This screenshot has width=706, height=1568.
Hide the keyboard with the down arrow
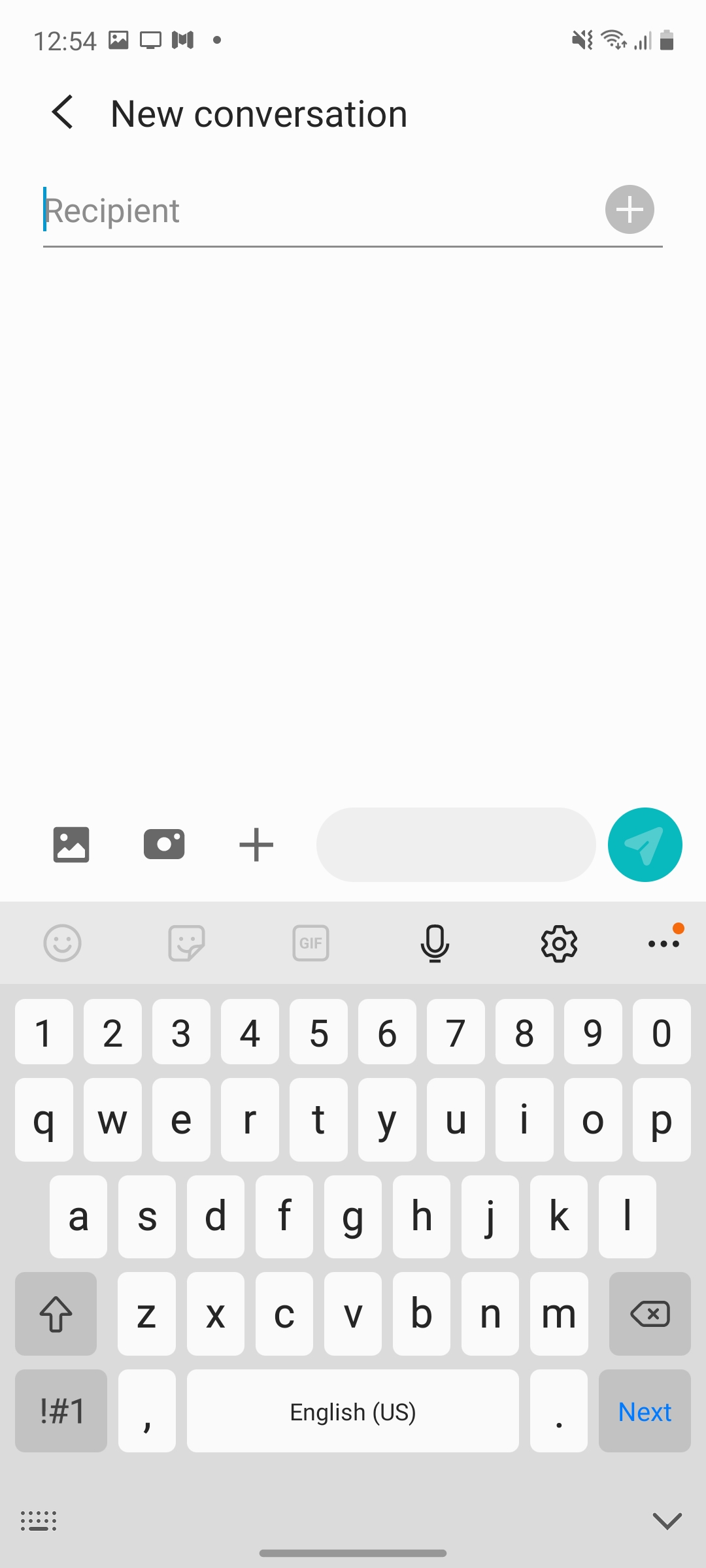pyautogui.click(x=667, y=1521)
